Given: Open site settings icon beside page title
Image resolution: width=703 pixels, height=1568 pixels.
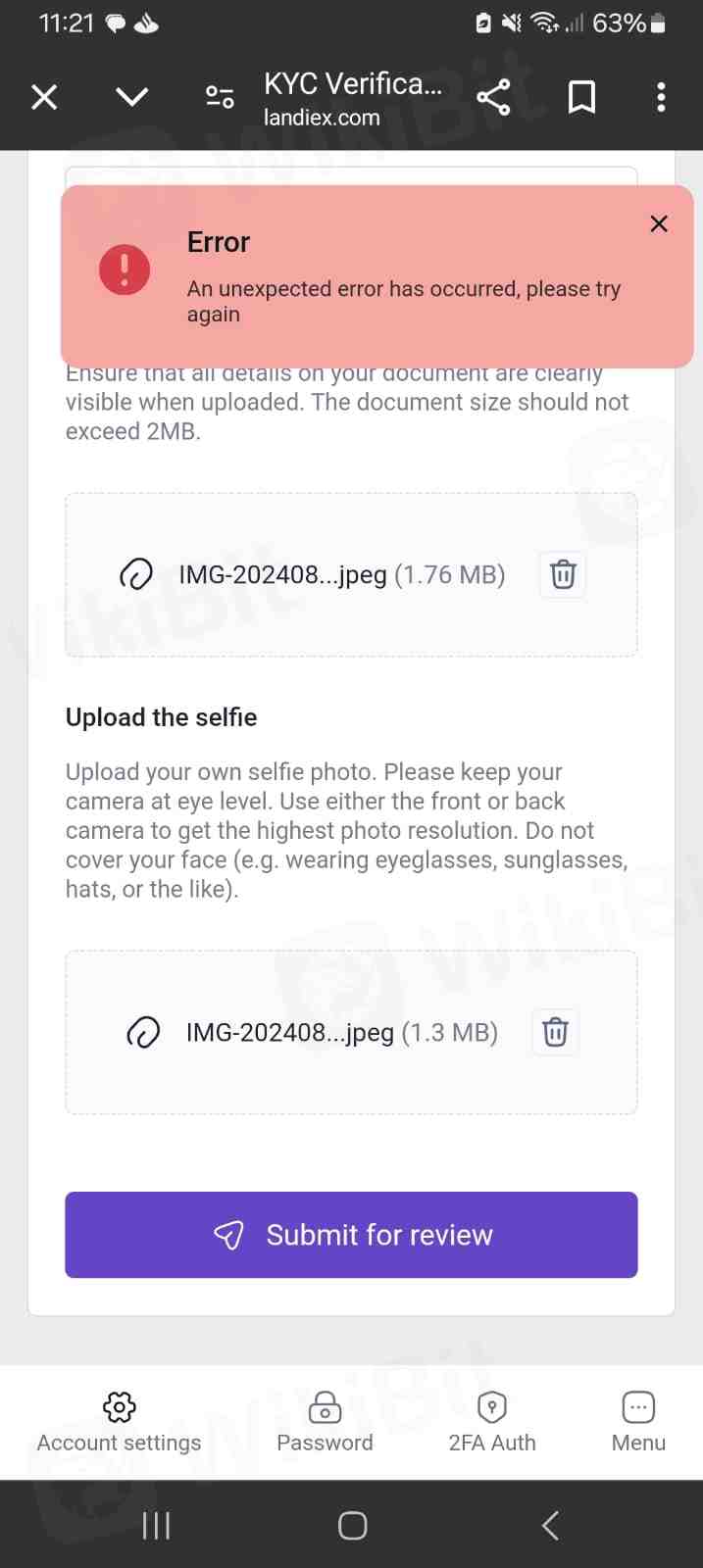Looking at the screenshot, I should (220, 97).
